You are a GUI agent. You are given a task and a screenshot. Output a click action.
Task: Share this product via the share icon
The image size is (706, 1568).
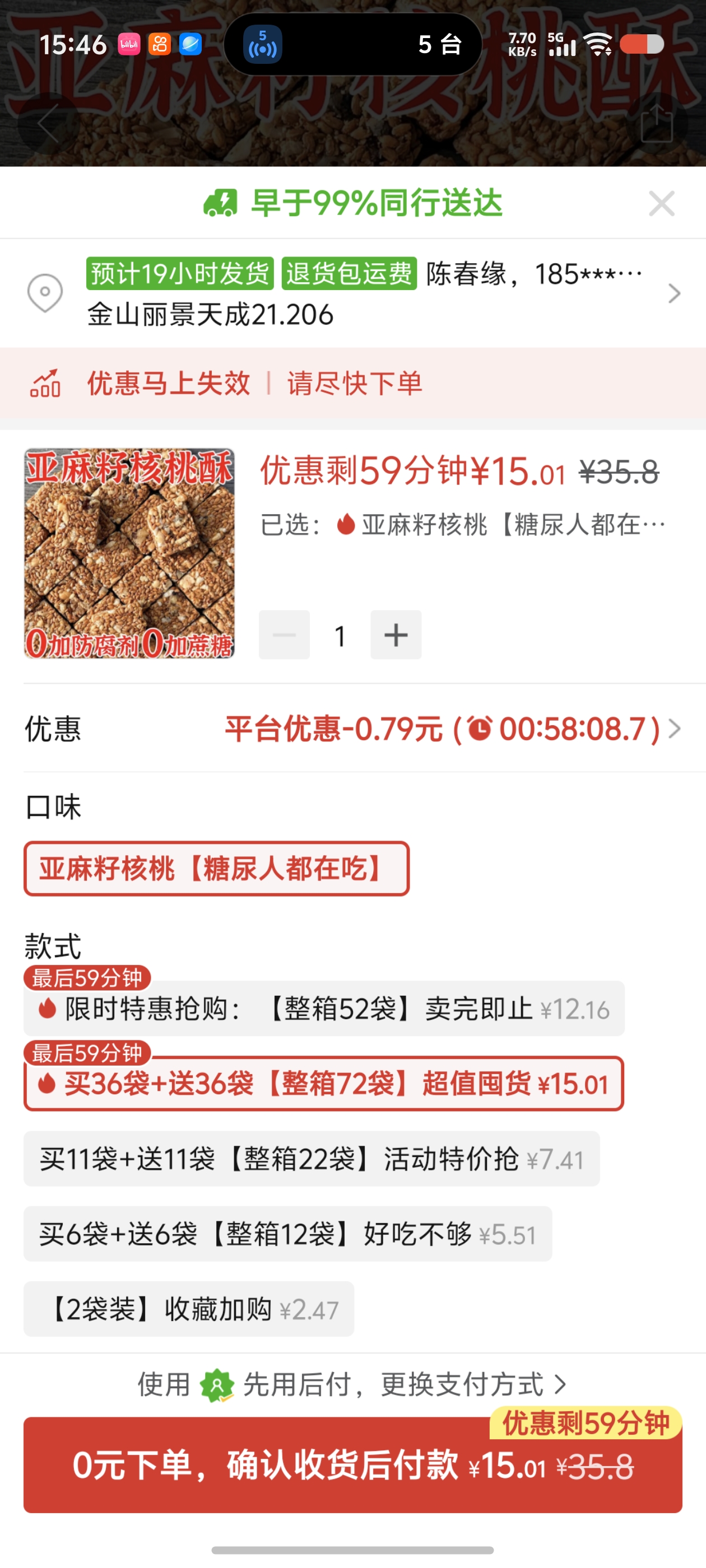pyautogui.click(x=657, y=123)
